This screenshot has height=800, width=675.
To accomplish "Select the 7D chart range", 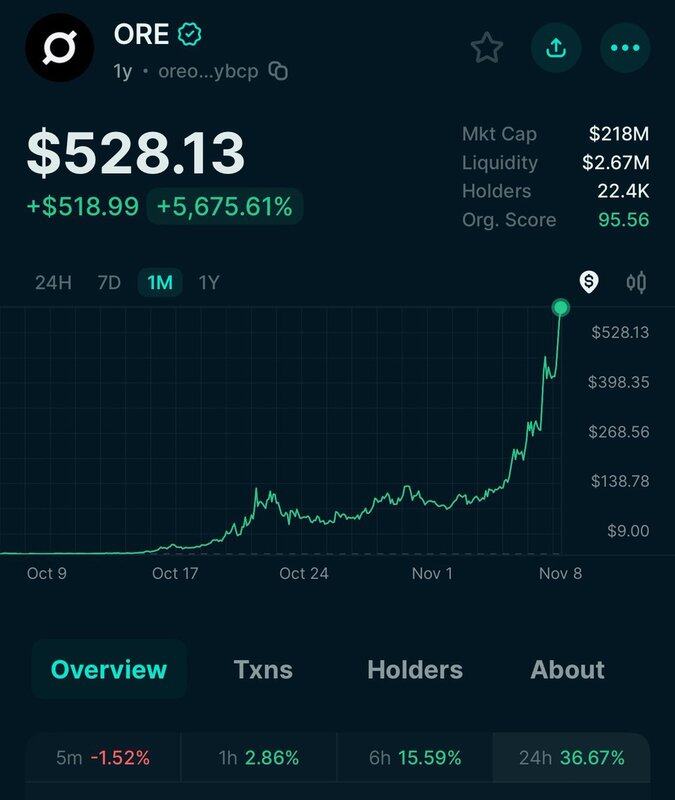I will click(x=109, y=283).
